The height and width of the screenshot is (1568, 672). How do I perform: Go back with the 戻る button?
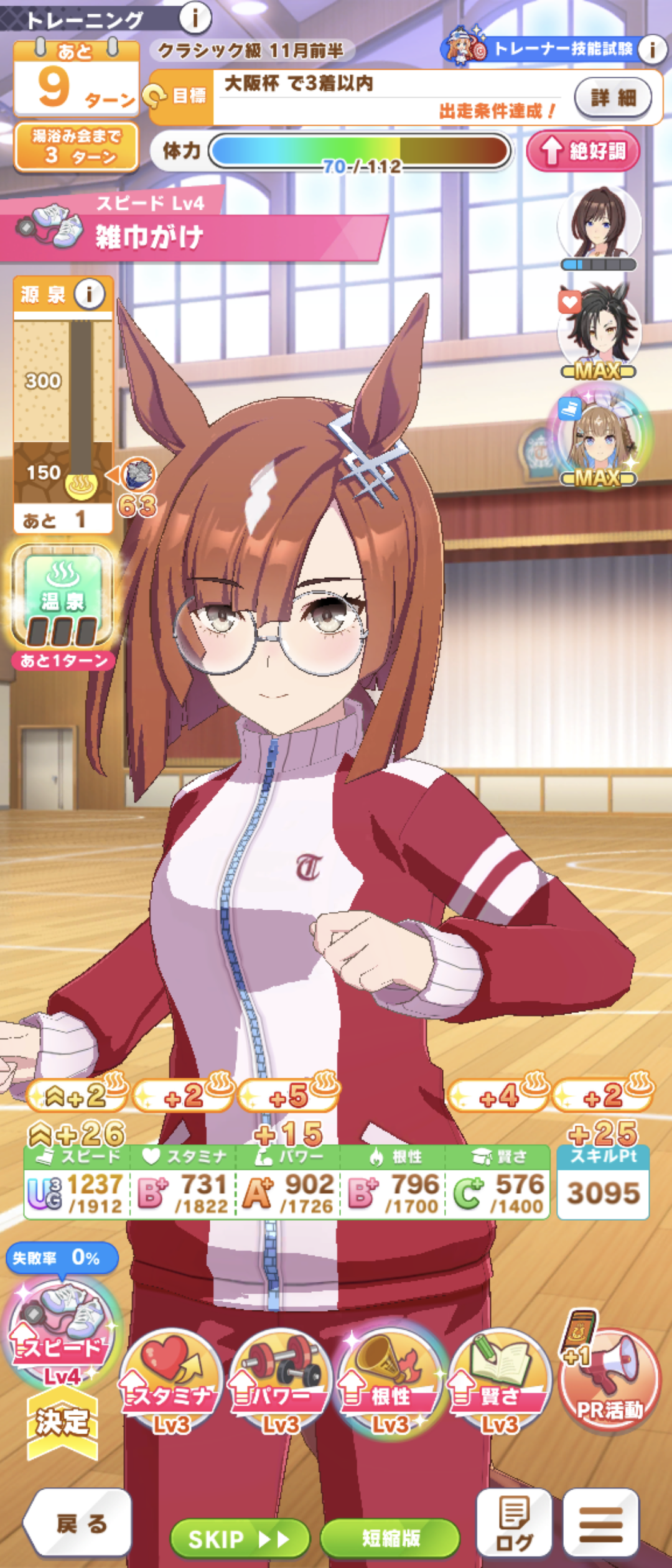tap(78, 1523)
